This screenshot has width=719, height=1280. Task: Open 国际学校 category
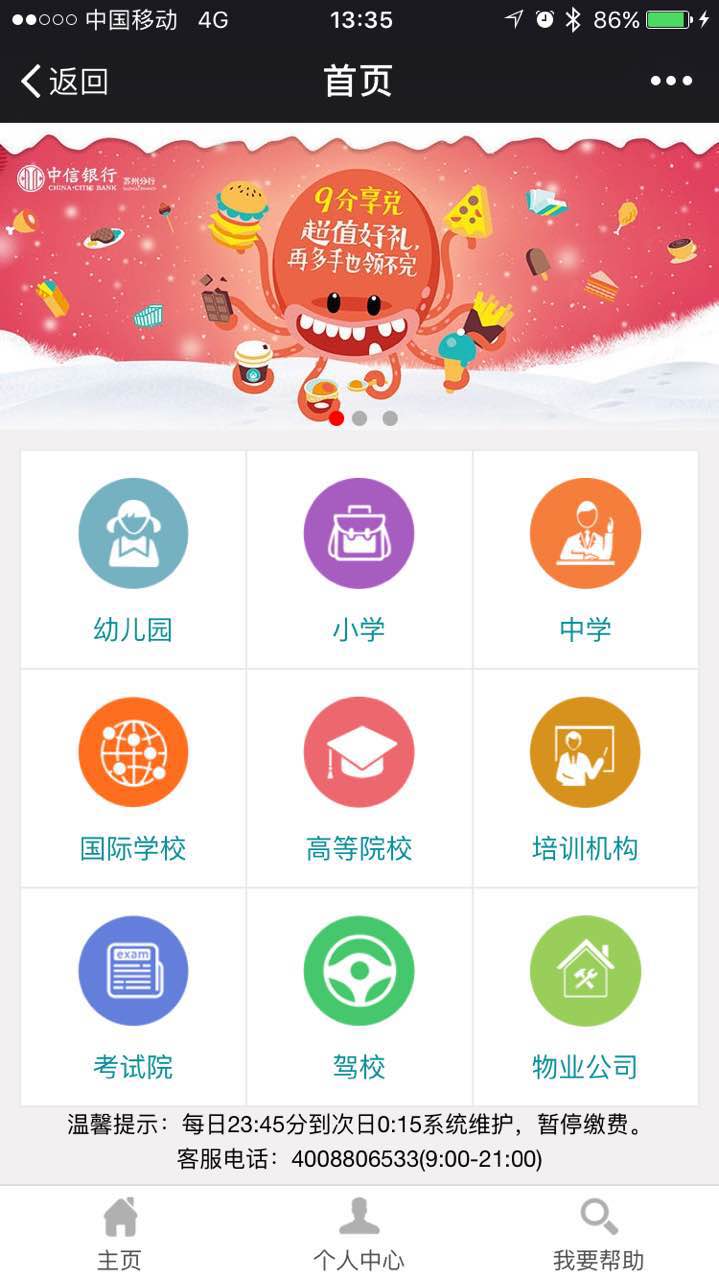(x=133, y=778)
